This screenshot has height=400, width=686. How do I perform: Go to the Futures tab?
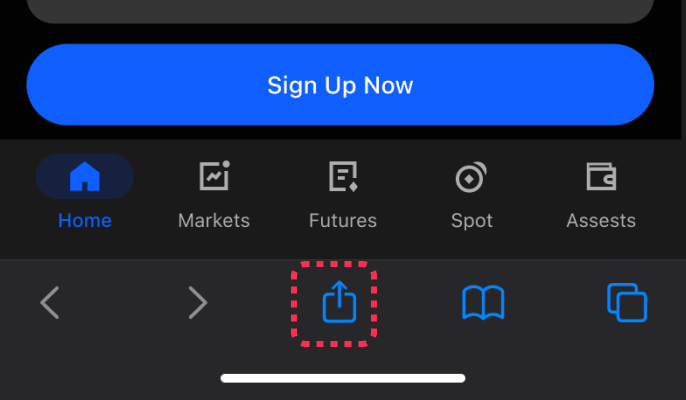pos(343,194)
